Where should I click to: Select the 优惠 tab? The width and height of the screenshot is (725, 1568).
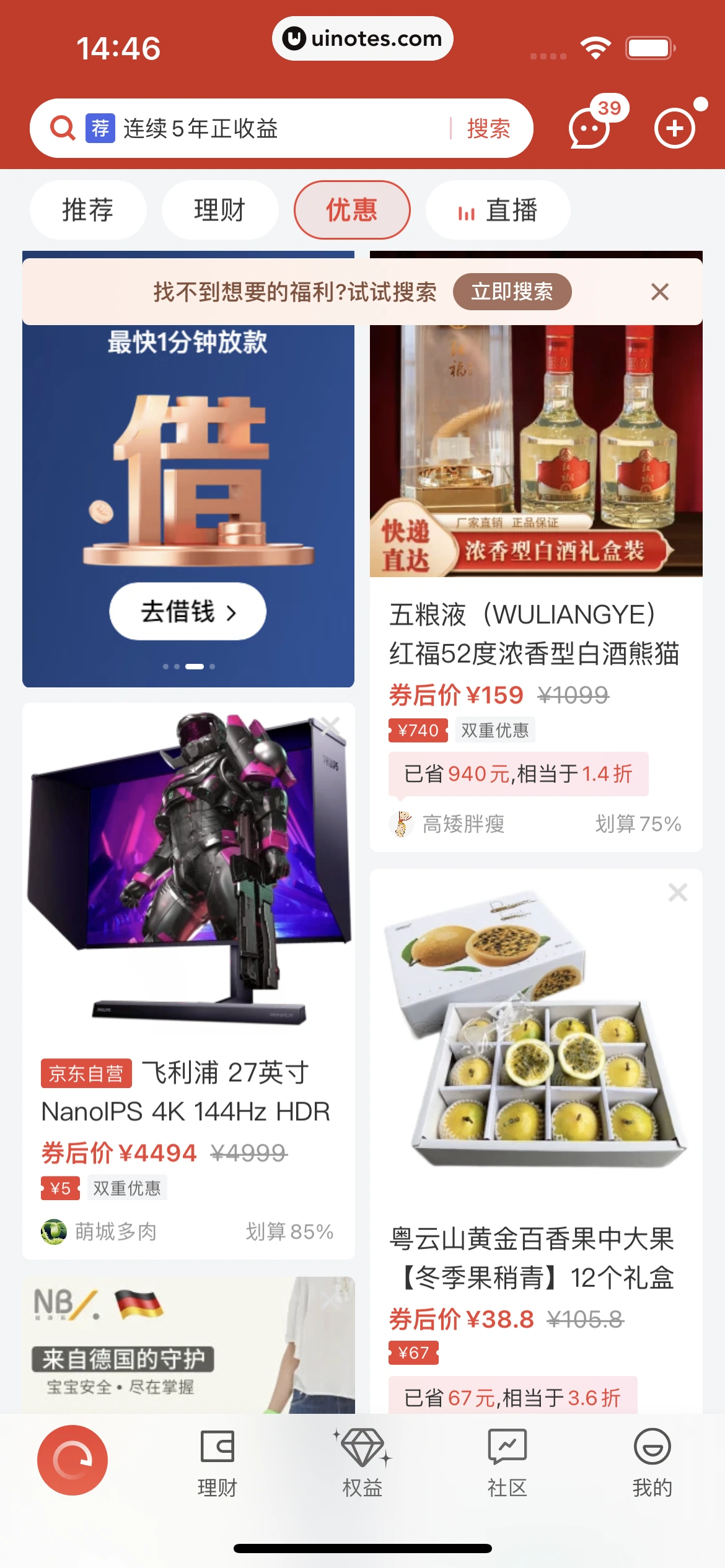[x=351, y=210]
